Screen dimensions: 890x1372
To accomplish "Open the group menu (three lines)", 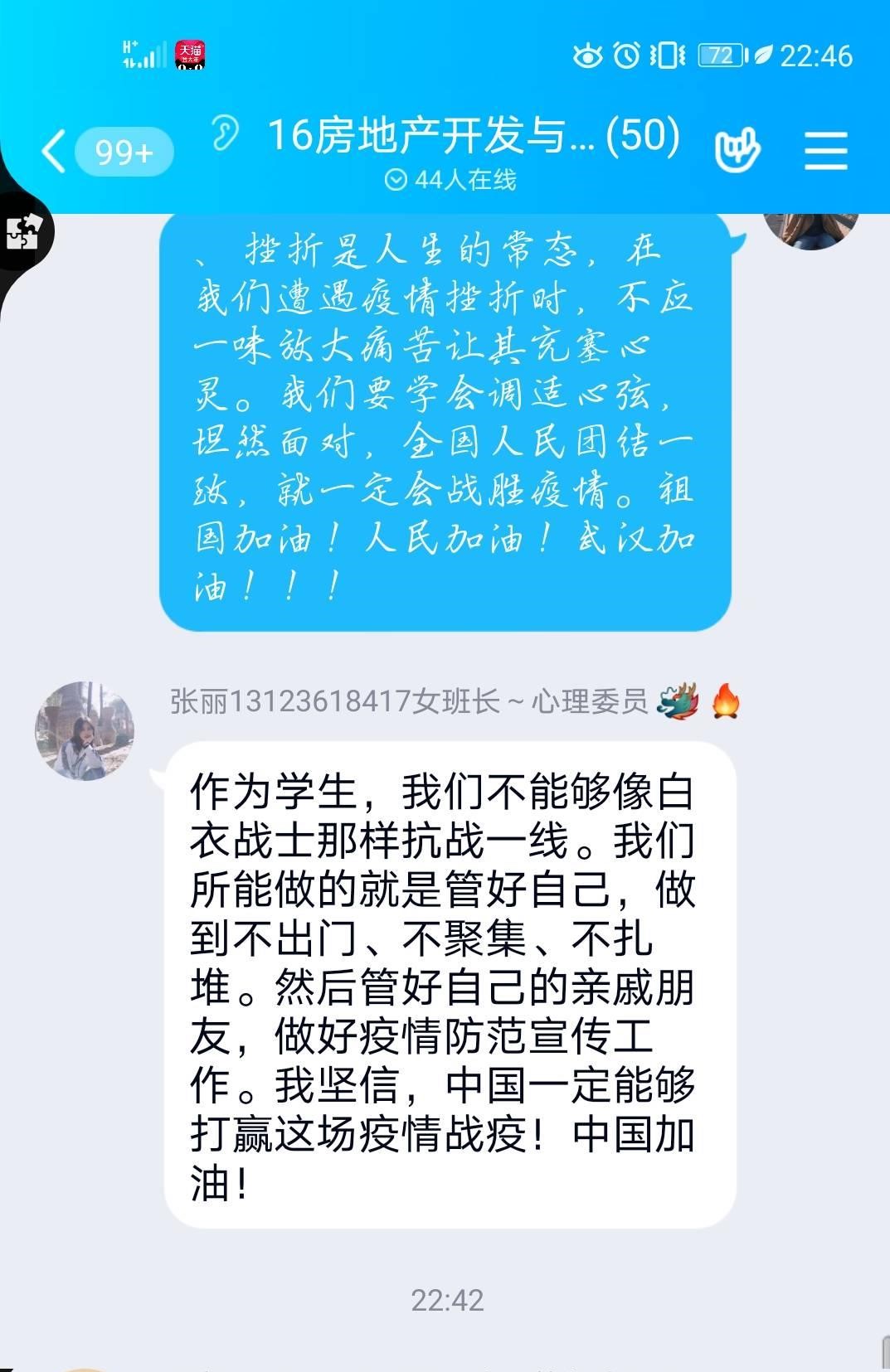I will (x=825, y=151).
